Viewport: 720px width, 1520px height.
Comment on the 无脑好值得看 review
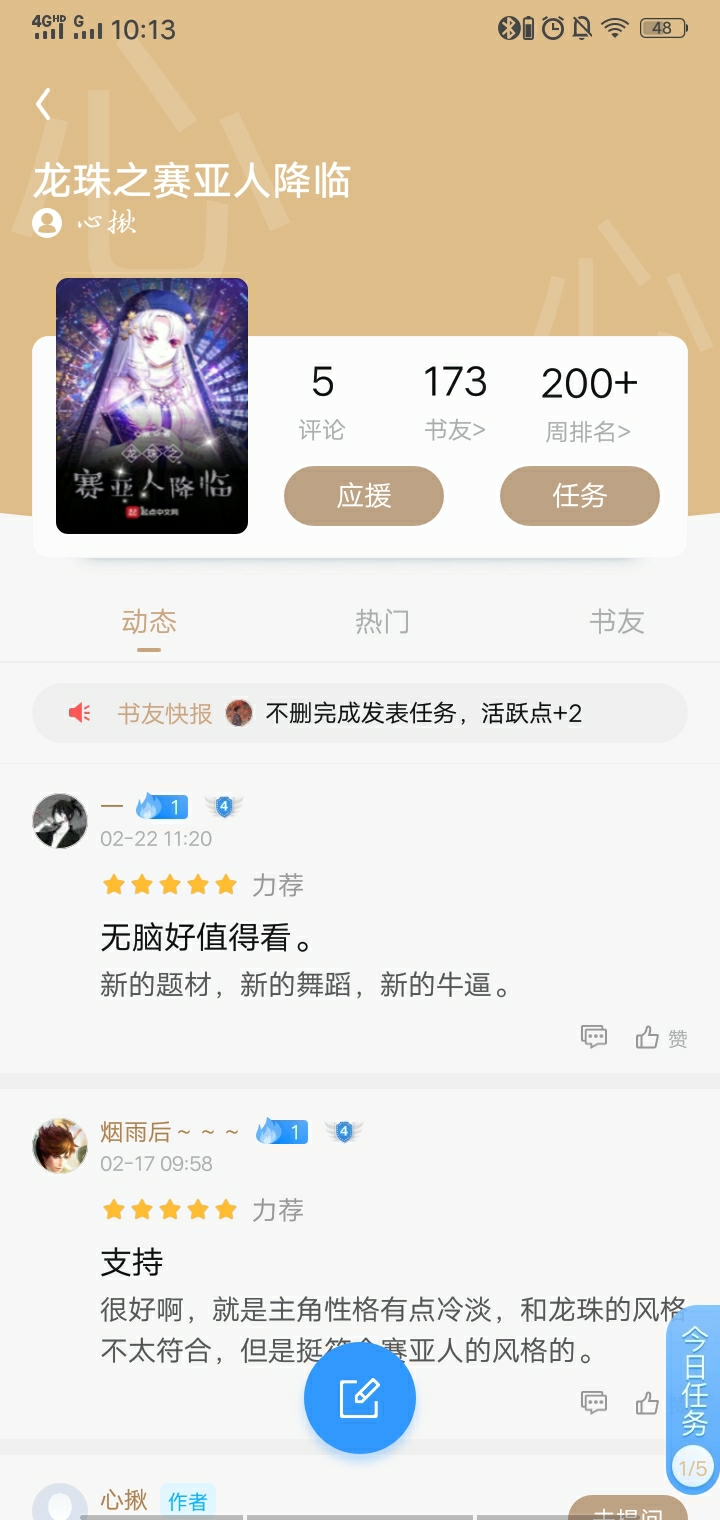click(x=594, y=1037)
